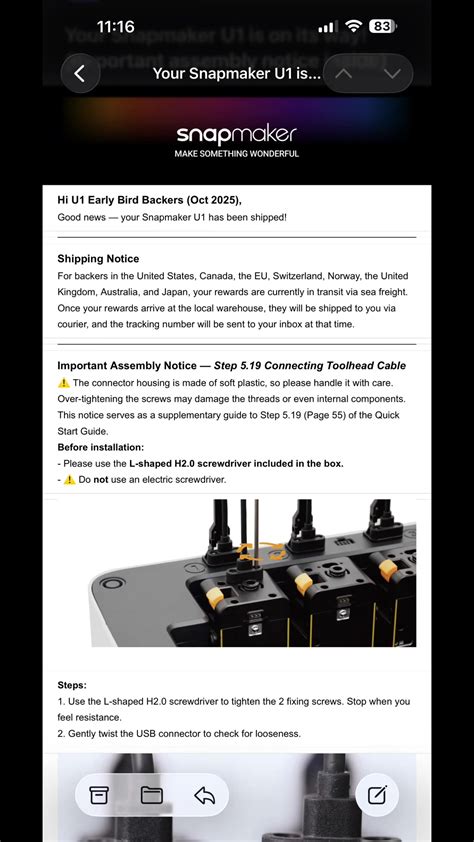Image resolution: width=474 pixels, height=842 pixels.
Task: Archive this Snapmaker email
Action: pos(99,795)
